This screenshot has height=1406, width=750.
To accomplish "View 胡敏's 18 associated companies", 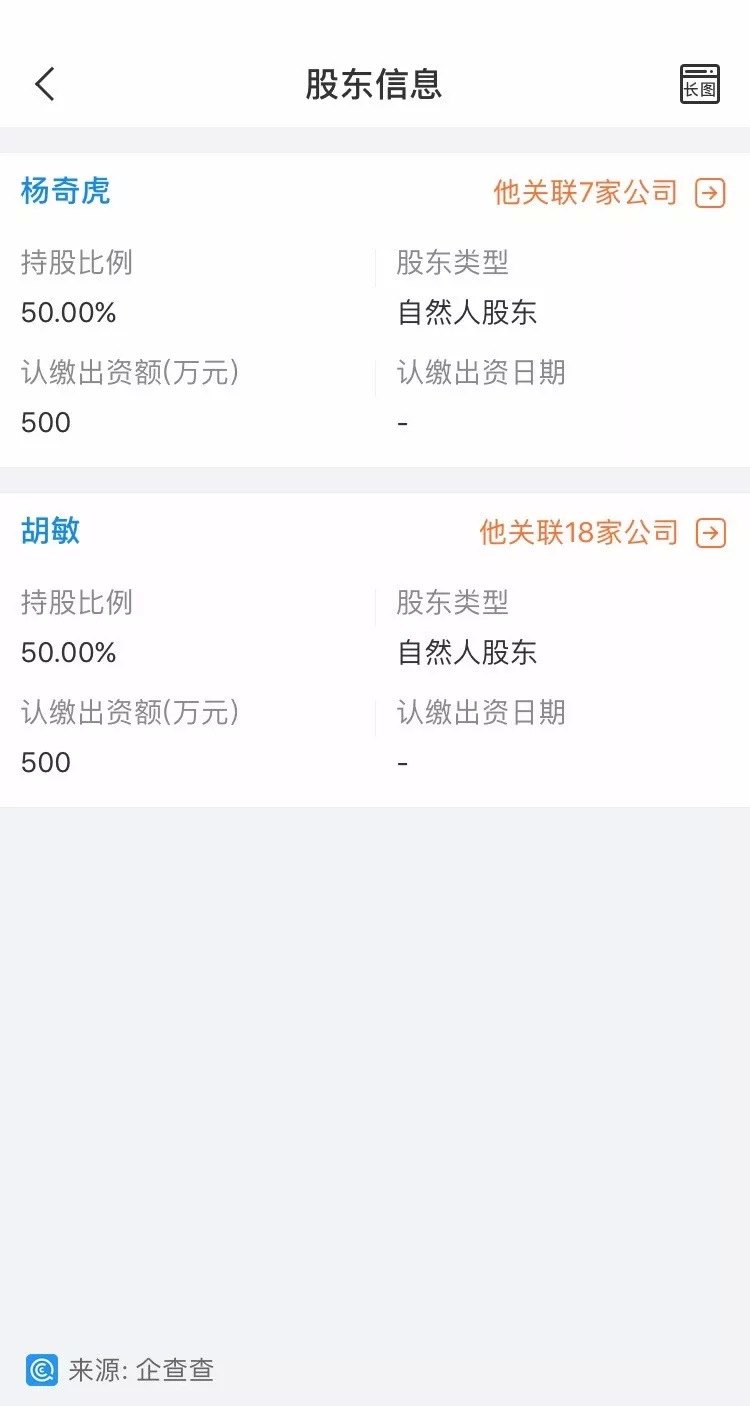I will 601,532.
